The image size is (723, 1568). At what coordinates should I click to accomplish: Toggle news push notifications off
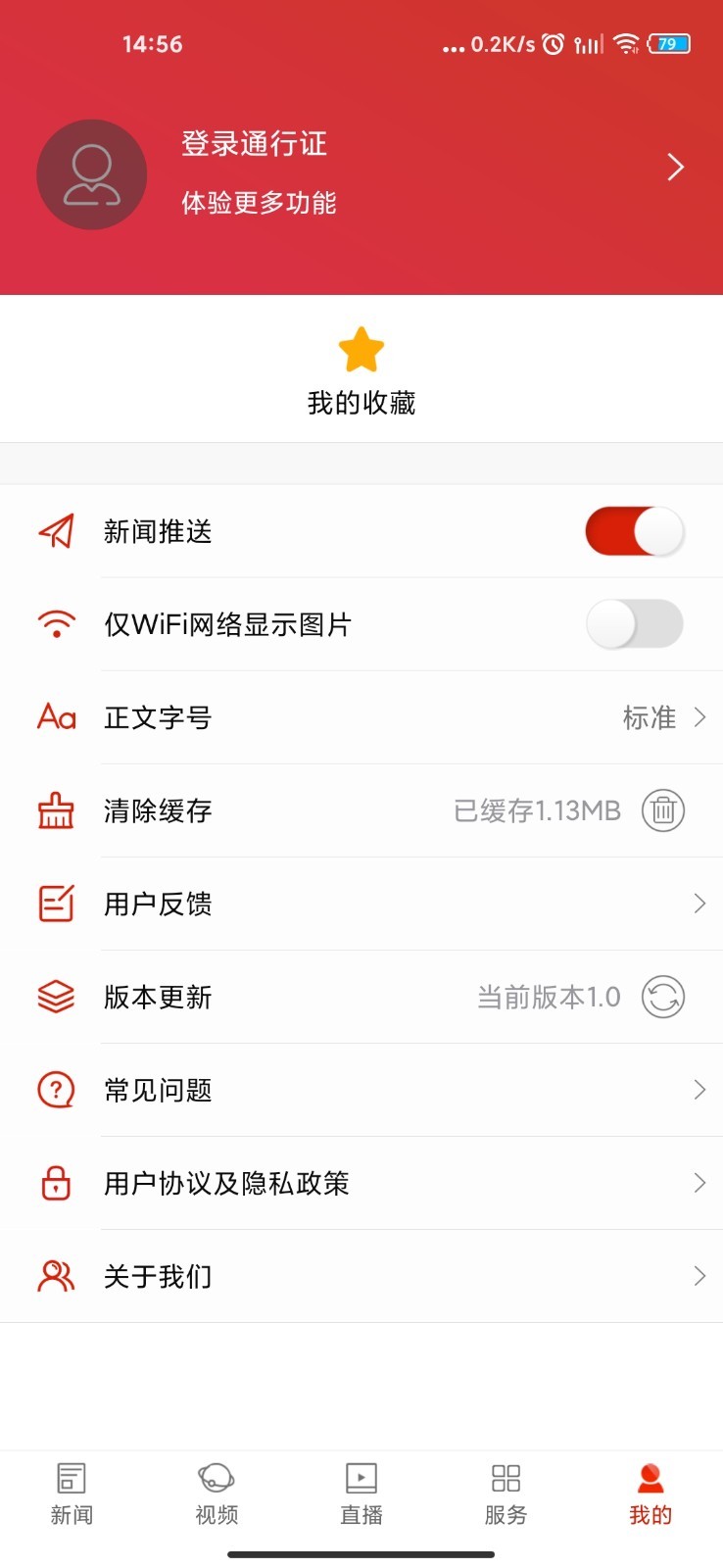tap(635, 531)
